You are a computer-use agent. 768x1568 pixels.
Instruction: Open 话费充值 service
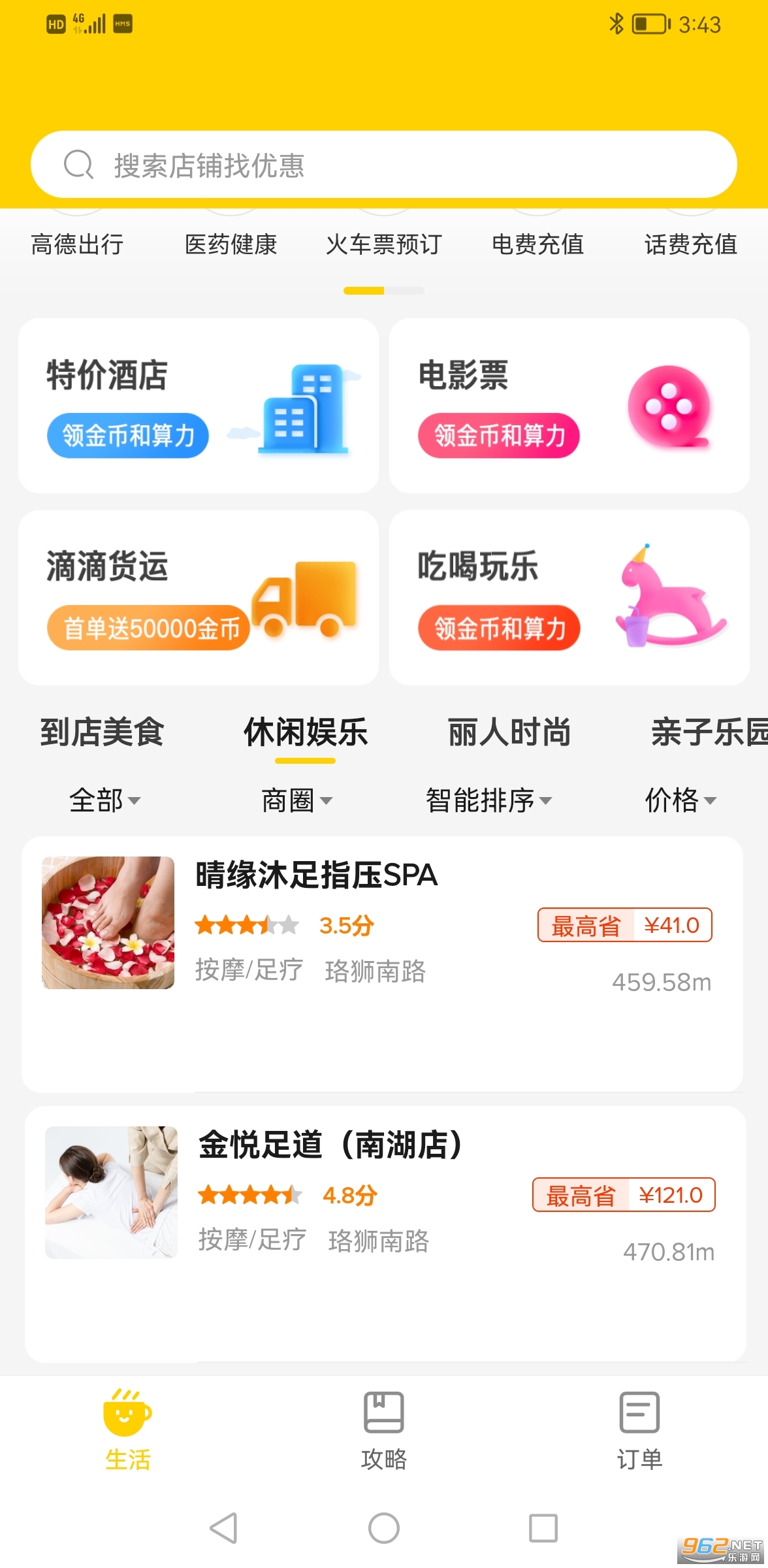pyautogui.click(x=691, y=244)
